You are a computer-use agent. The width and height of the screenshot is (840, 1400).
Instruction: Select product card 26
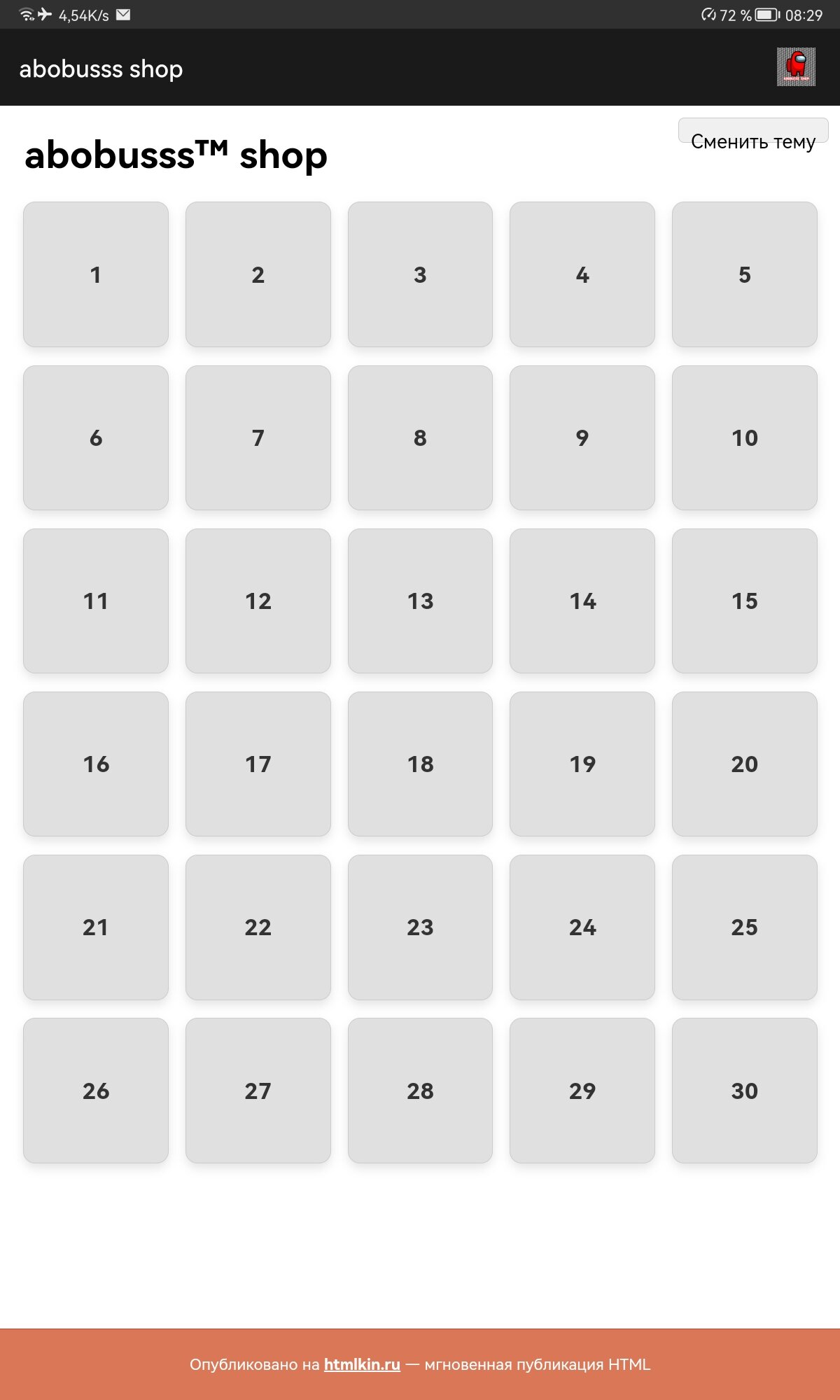(96, 1091)
